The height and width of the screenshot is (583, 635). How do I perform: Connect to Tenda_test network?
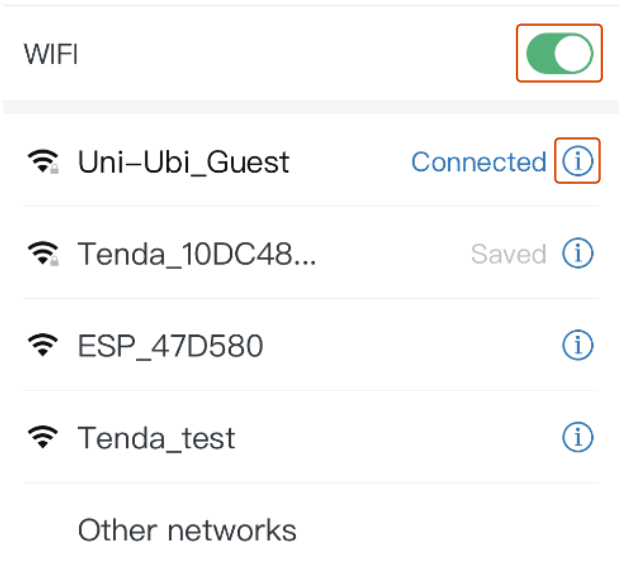pos(156,438)
